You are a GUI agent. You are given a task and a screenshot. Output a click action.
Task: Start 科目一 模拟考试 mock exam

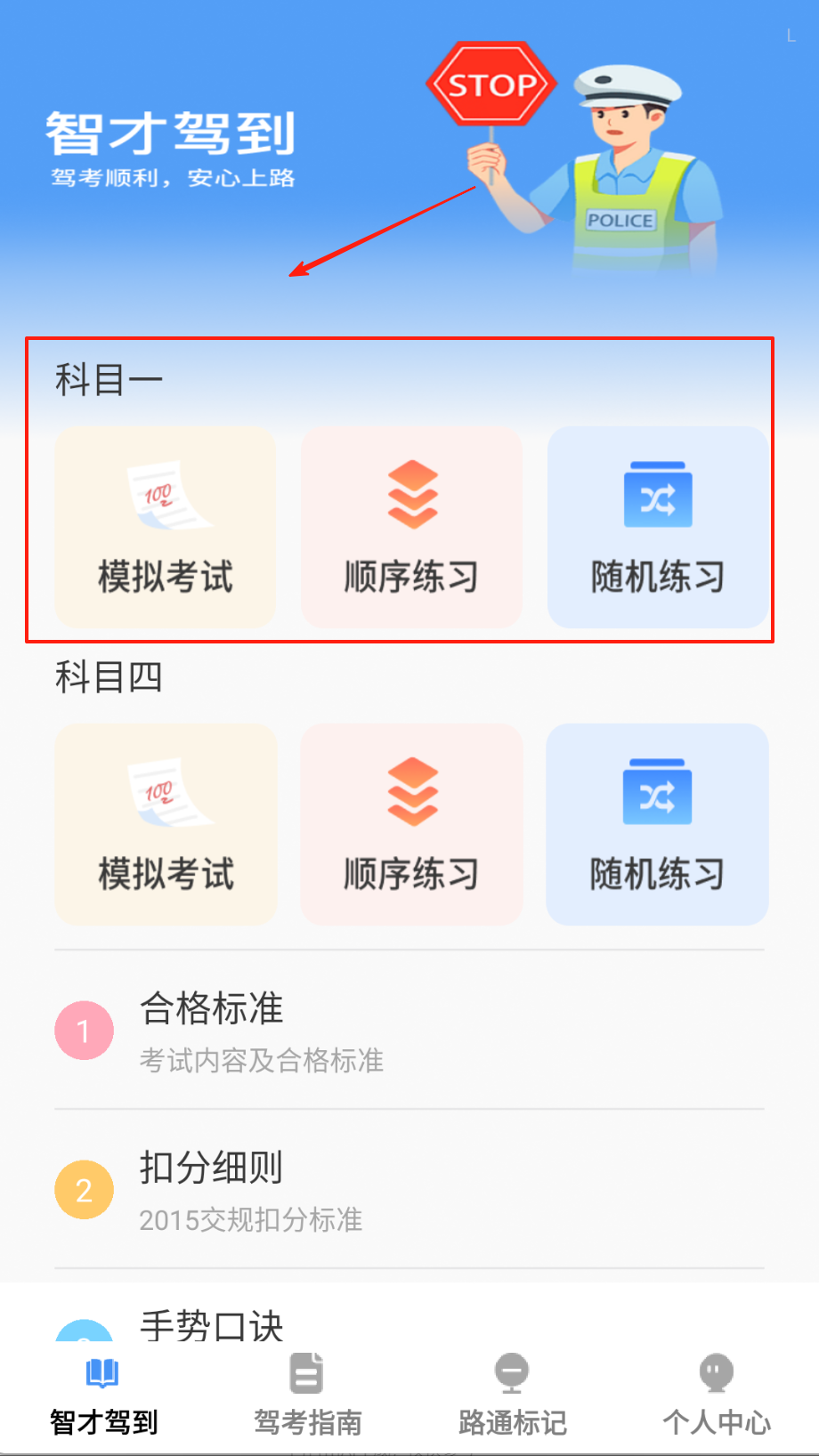166,527
